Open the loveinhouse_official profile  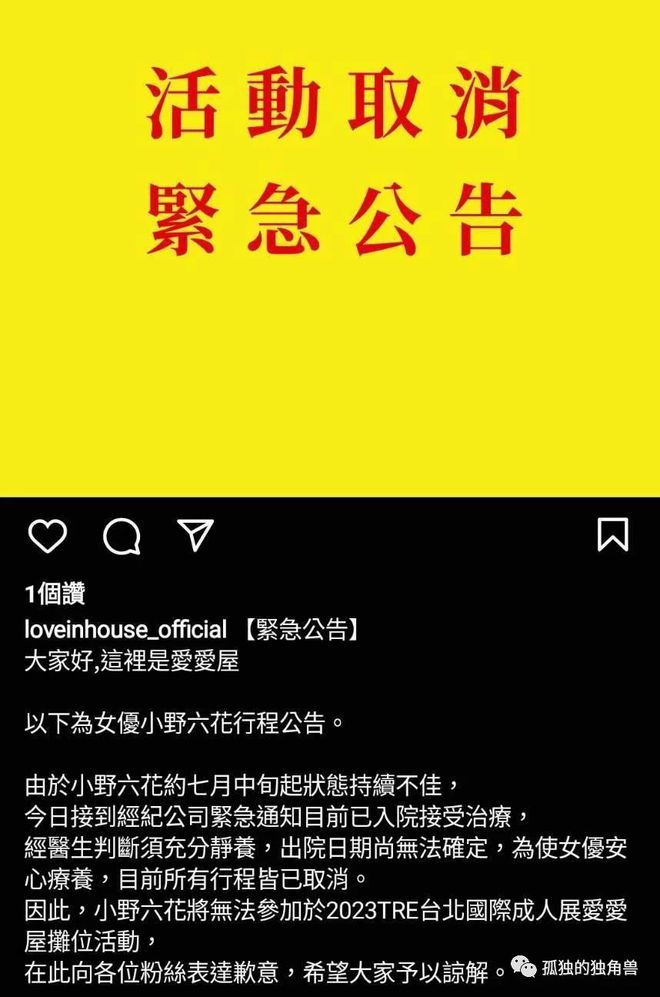pos(125,629)
